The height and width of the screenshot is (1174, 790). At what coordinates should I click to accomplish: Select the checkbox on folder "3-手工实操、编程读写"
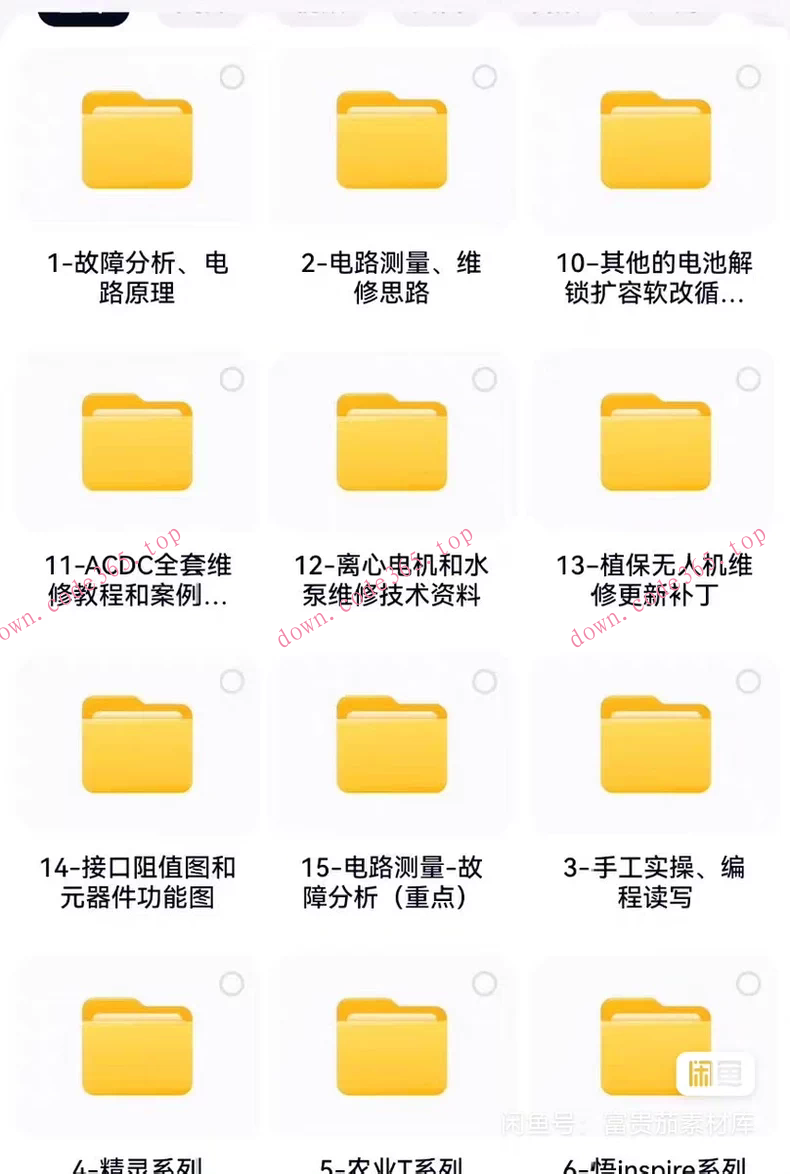(748, 681)
